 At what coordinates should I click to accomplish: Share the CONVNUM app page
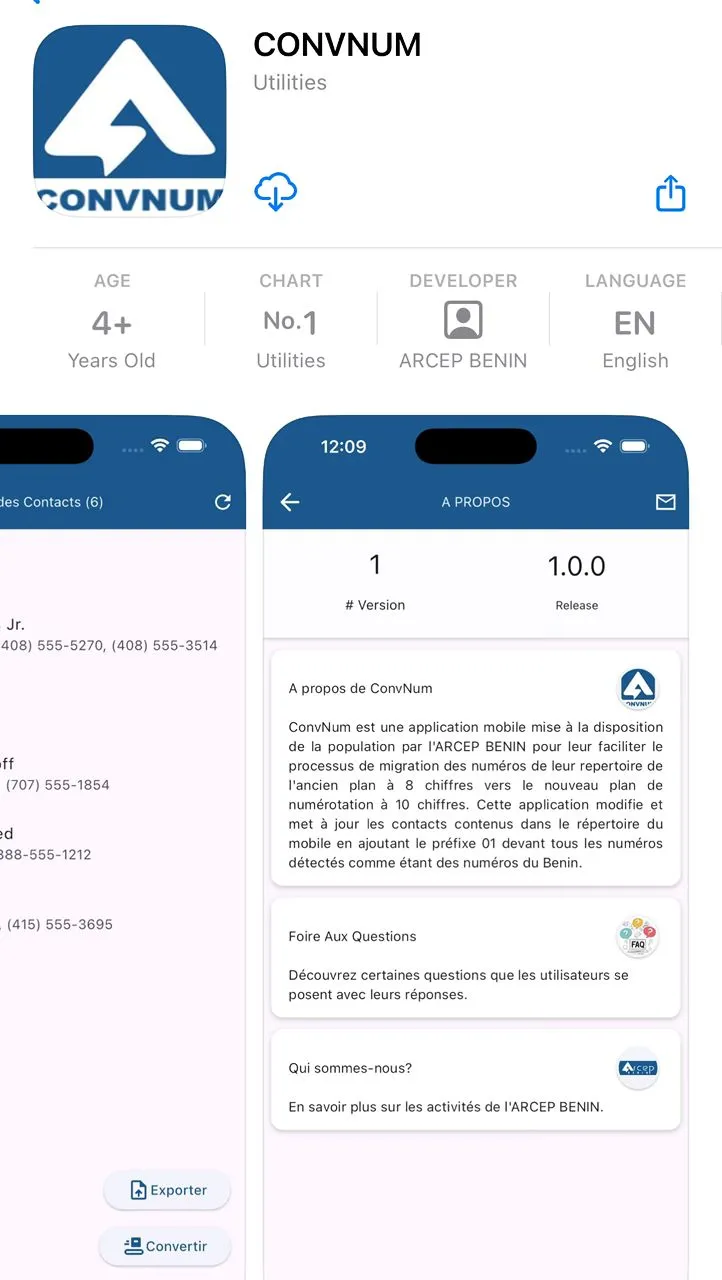click(670, 193)
